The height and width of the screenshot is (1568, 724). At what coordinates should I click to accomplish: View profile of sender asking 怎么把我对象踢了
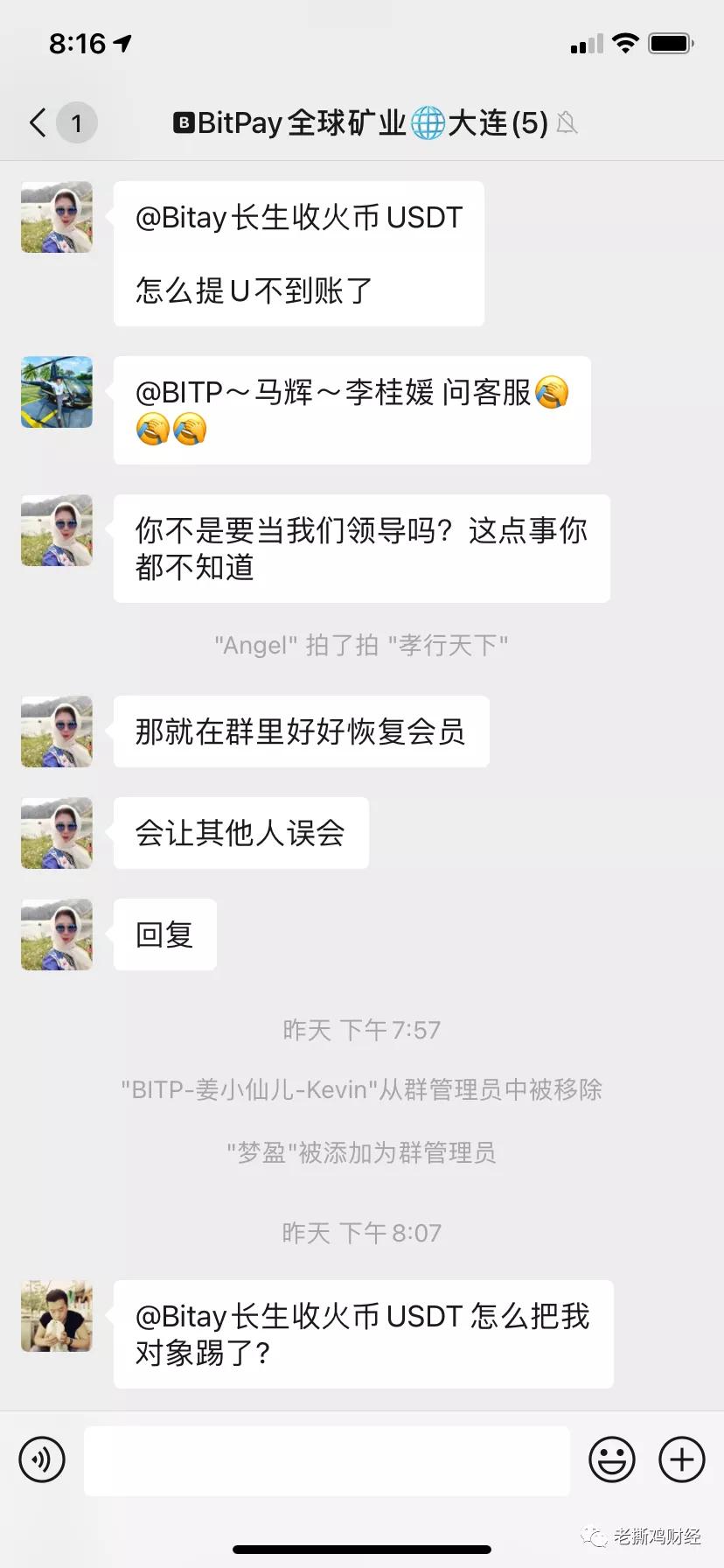(57, 1316)
